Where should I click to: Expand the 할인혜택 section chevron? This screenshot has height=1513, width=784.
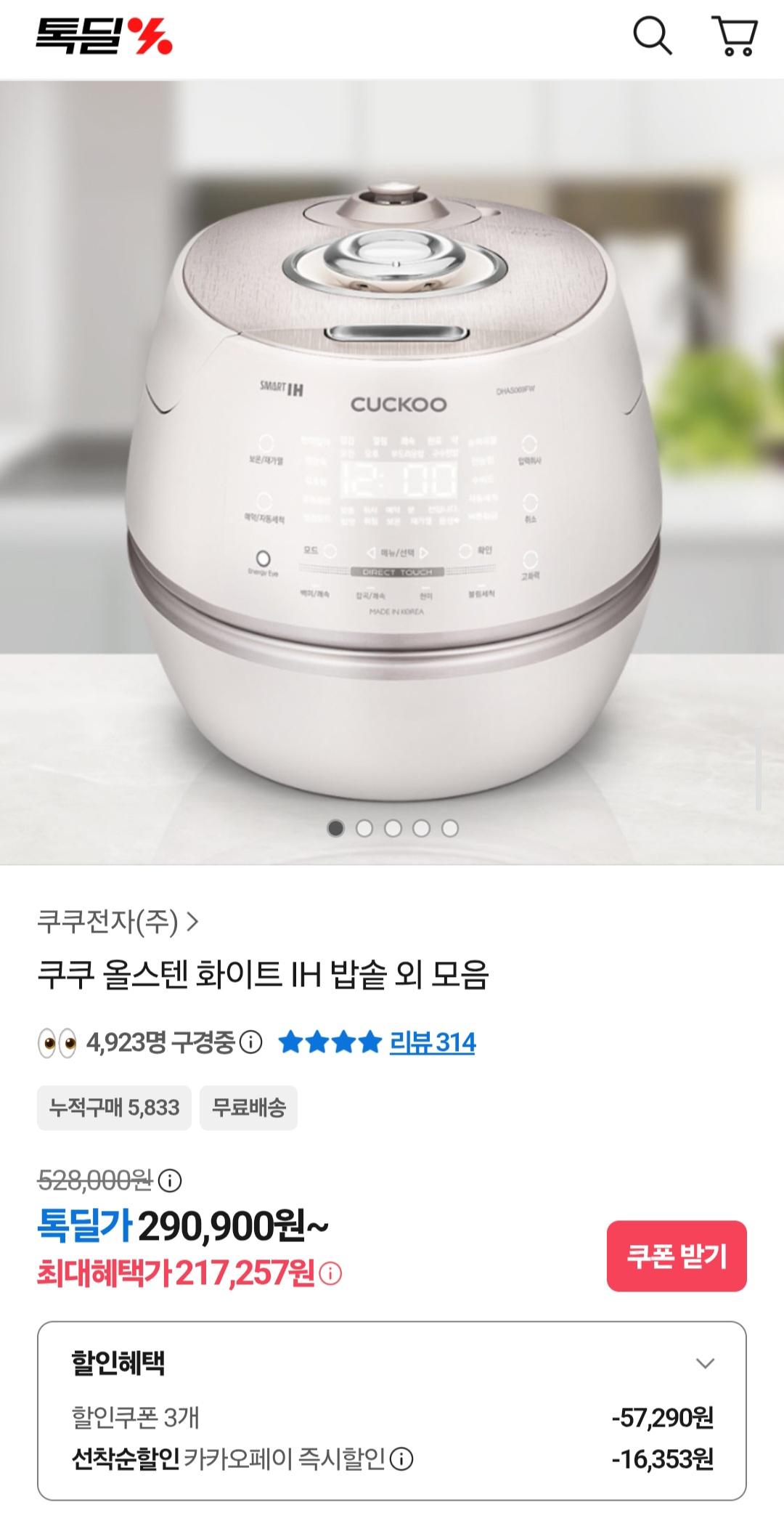click(x=705, y=1363)
